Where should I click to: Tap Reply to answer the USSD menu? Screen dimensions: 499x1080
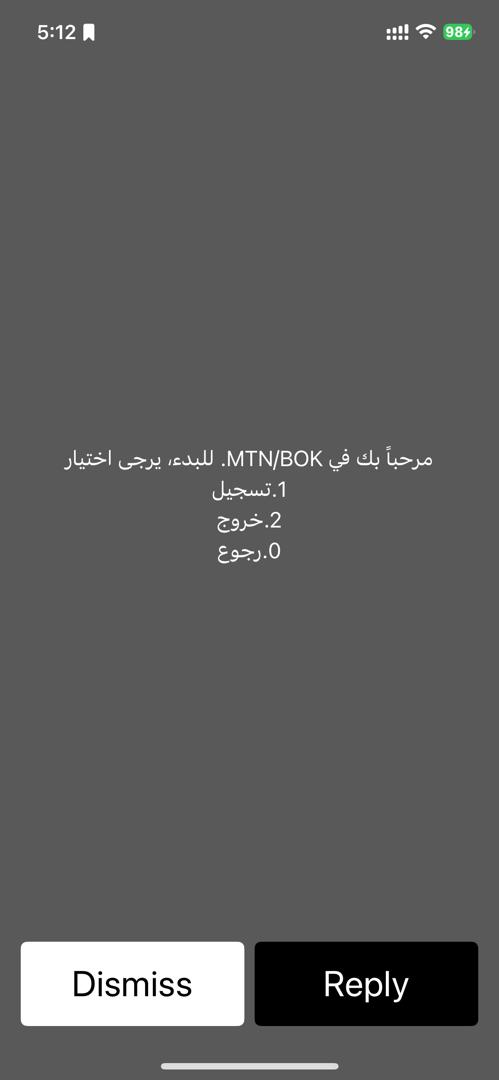point(366,984)
